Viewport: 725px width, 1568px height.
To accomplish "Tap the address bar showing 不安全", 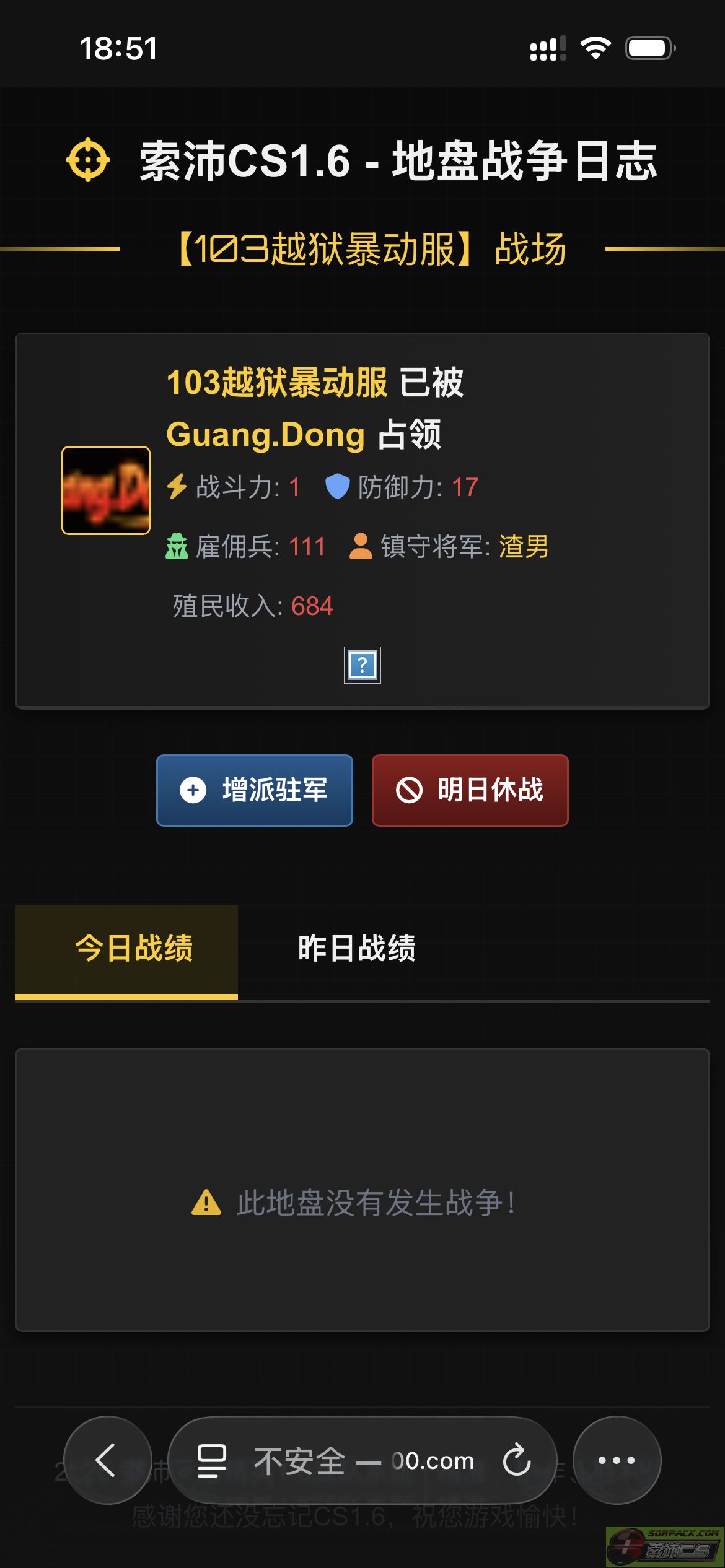I will click(362, 1460).
